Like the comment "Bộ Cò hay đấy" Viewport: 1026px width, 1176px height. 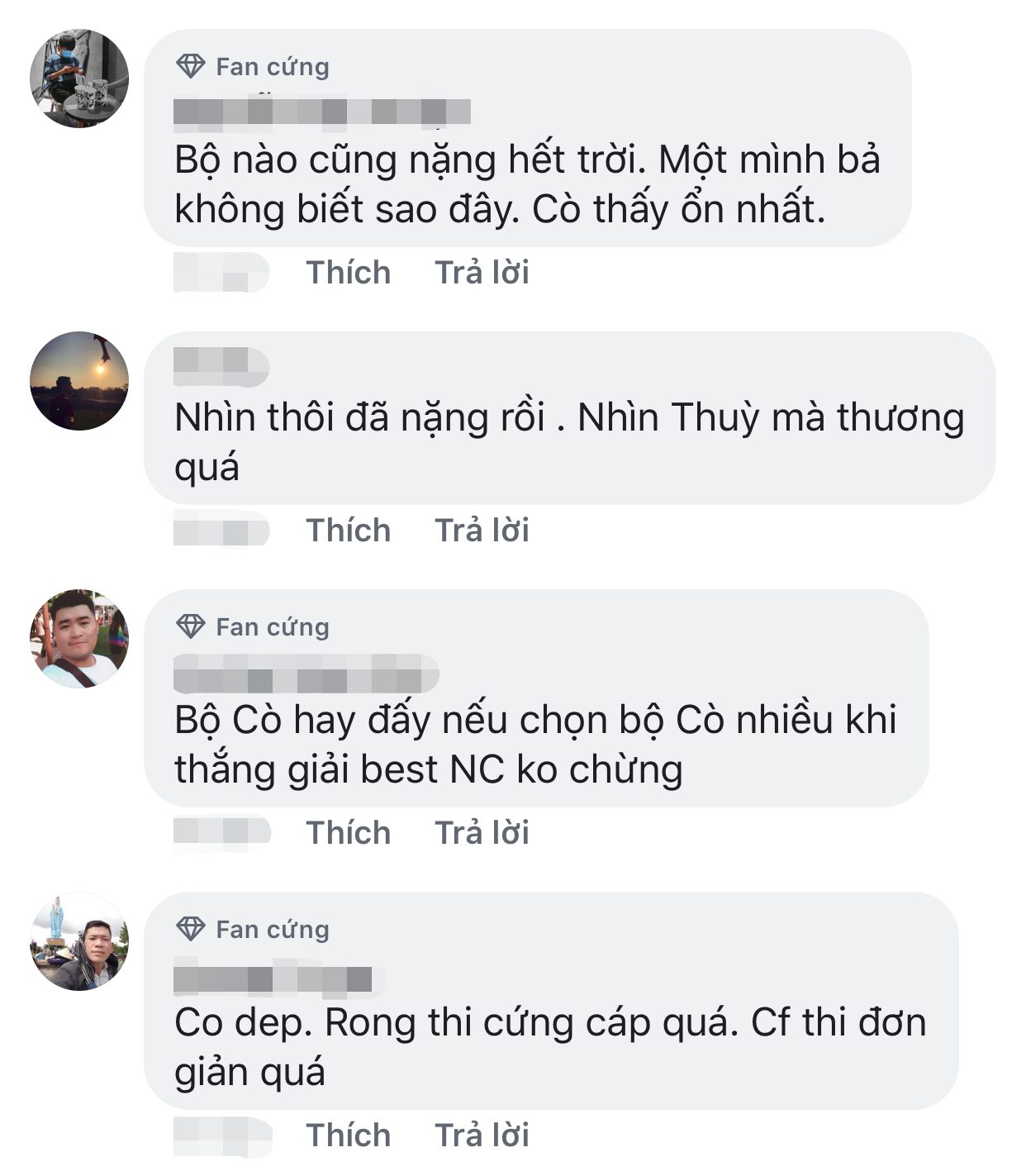point(348,833)
